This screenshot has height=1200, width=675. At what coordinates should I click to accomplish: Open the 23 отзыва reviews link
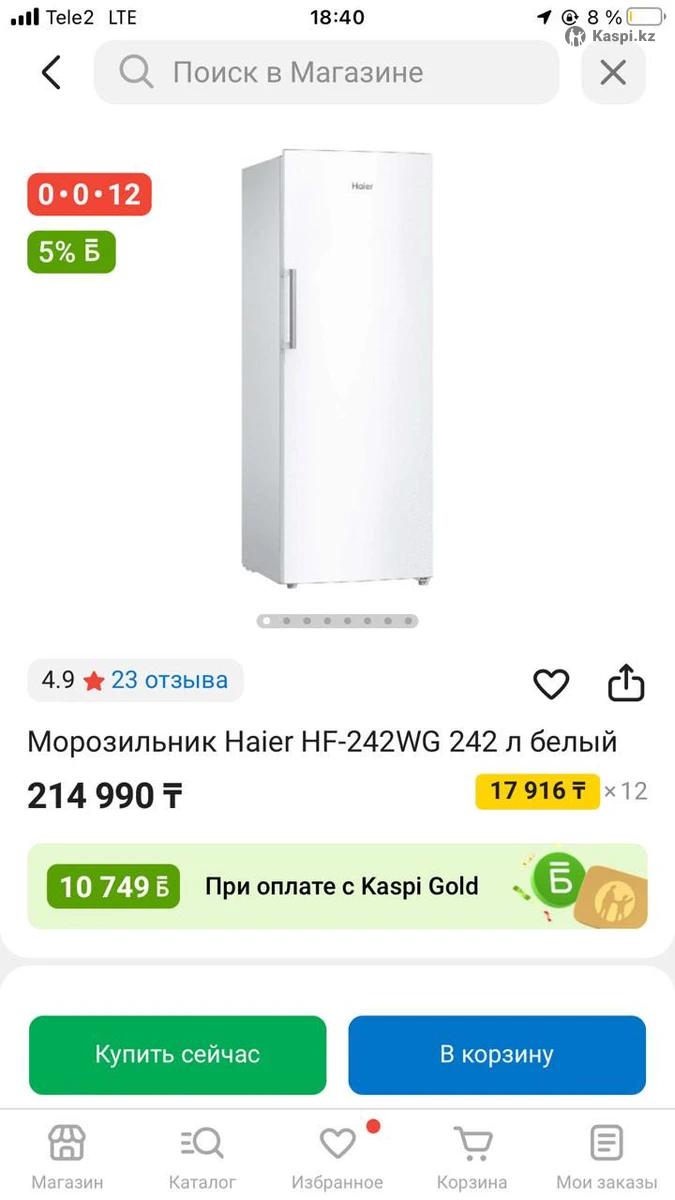pyautogui.click(x=168, y=681)
